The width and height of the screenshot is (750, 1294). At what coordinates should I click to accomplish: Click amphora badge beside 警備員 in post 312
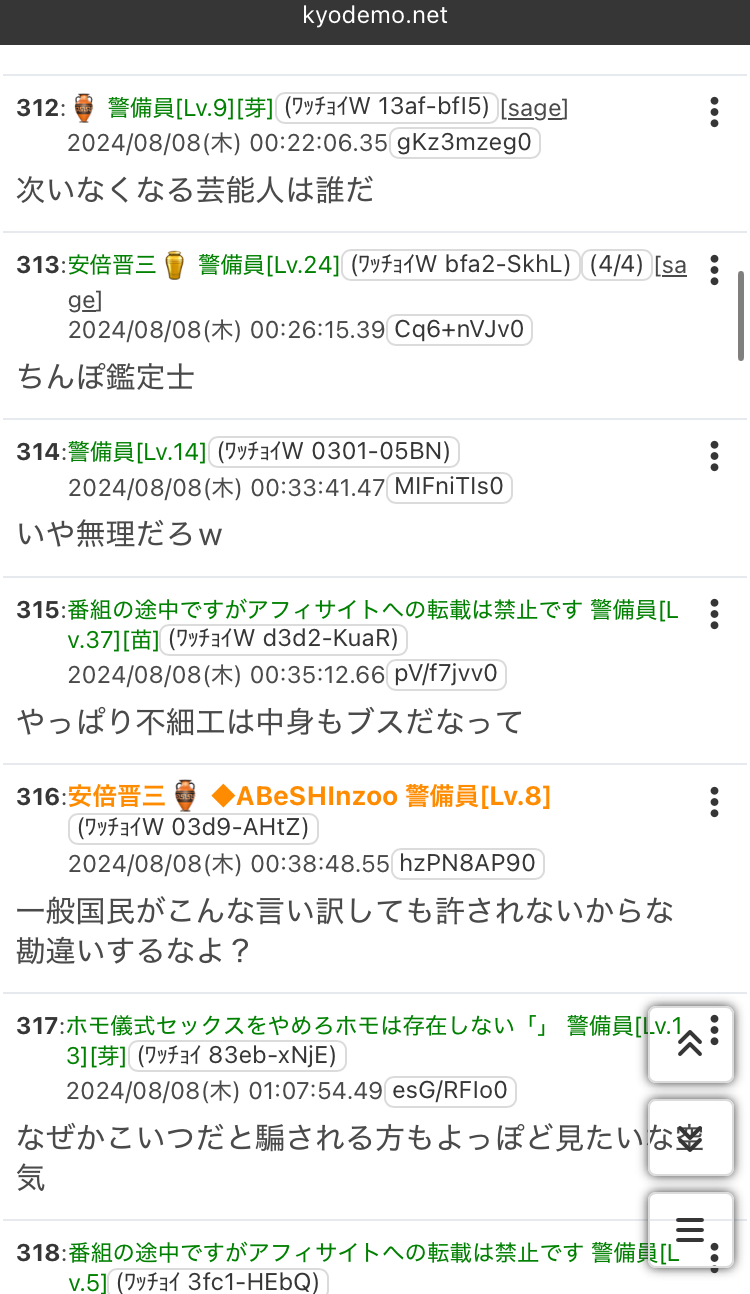[x=84, y=107]
